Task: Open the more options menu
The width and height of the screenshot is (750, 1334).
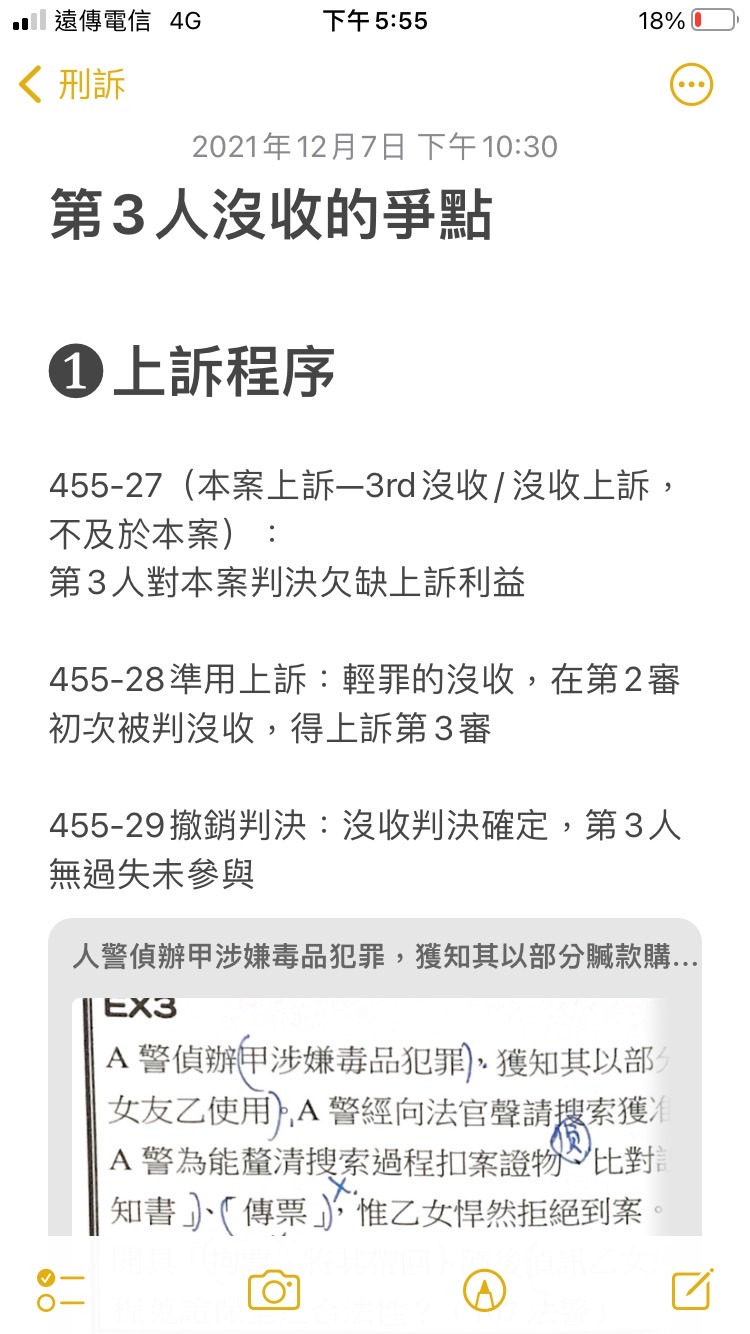Action: (x=691, y=86)
